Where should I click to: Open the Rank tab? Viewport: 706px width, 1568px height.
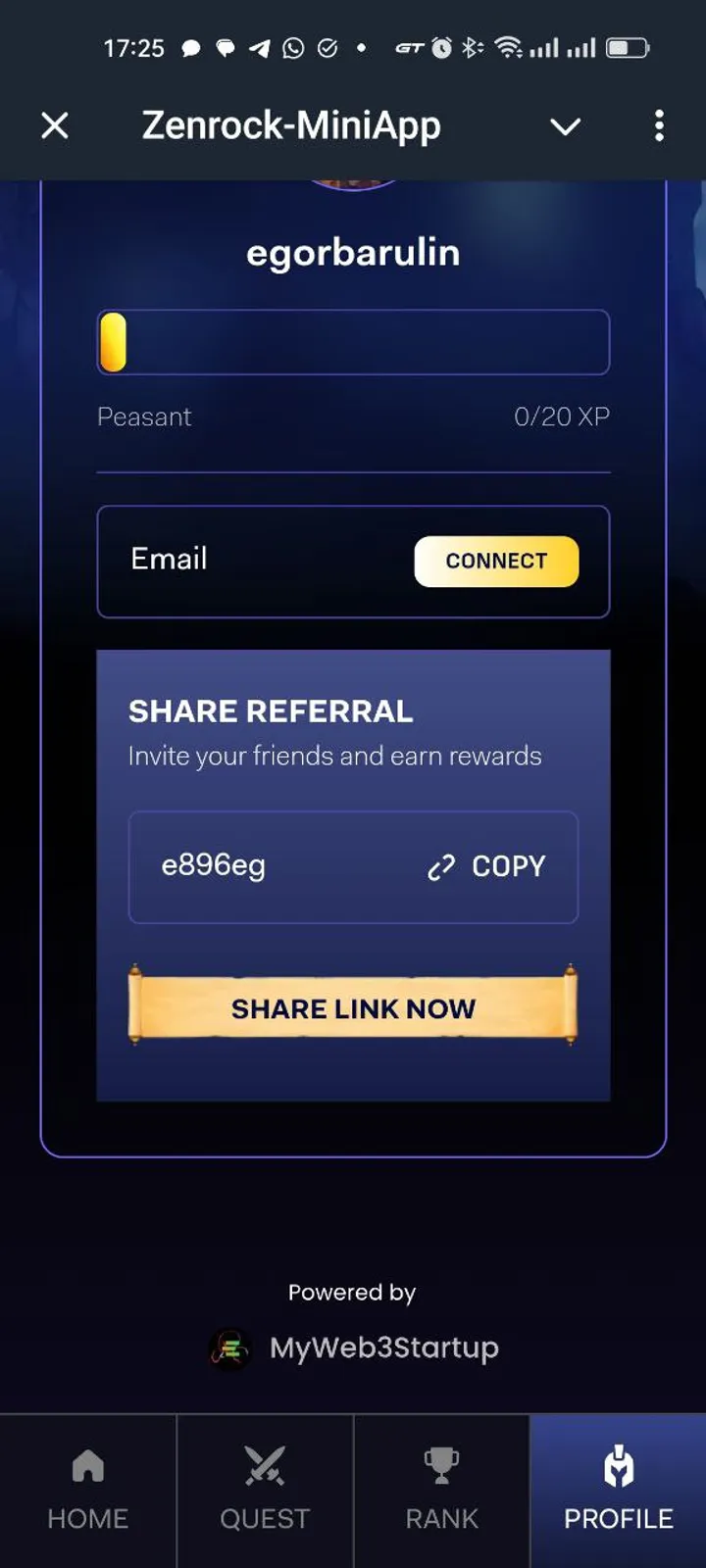(441, 1491)
